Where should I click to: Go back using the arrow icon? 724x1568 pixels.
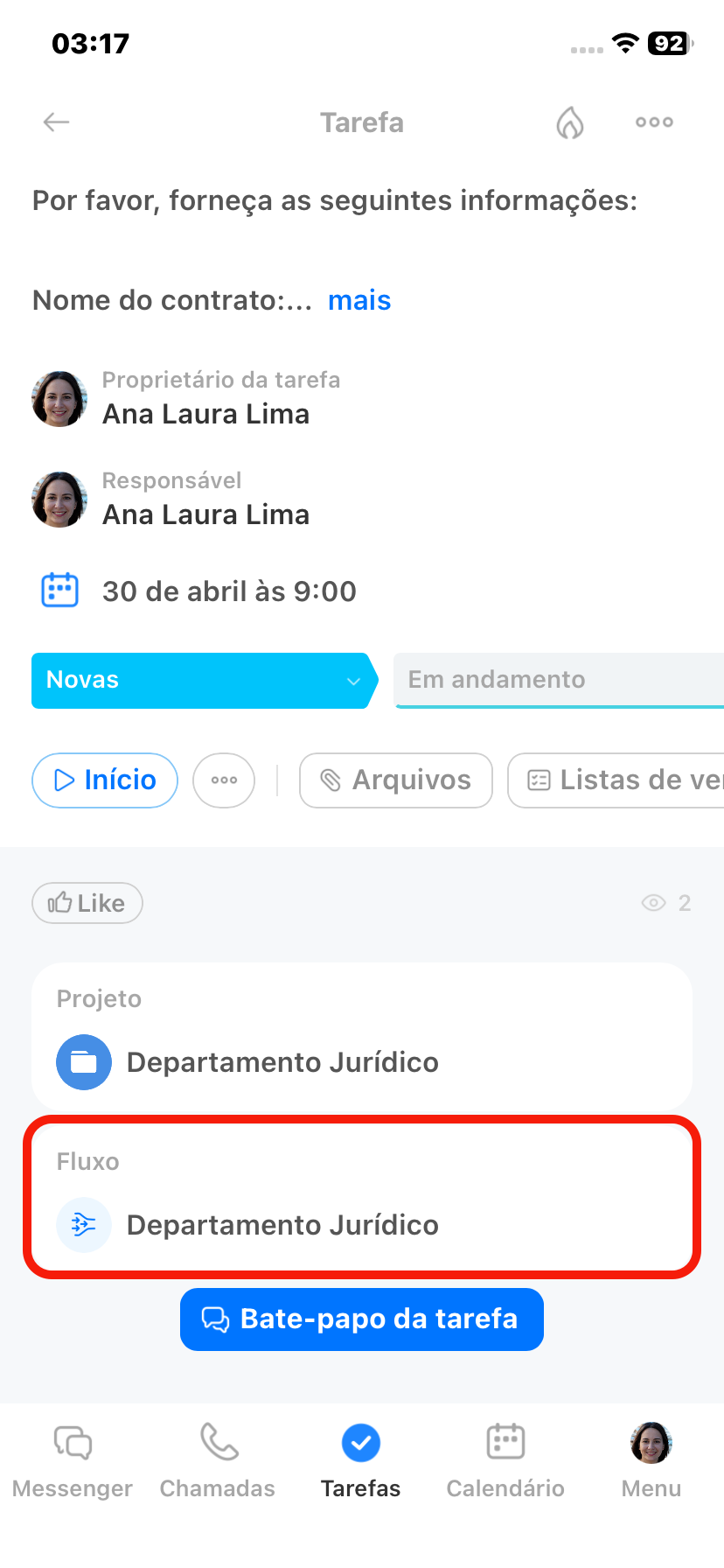[57, 122]
